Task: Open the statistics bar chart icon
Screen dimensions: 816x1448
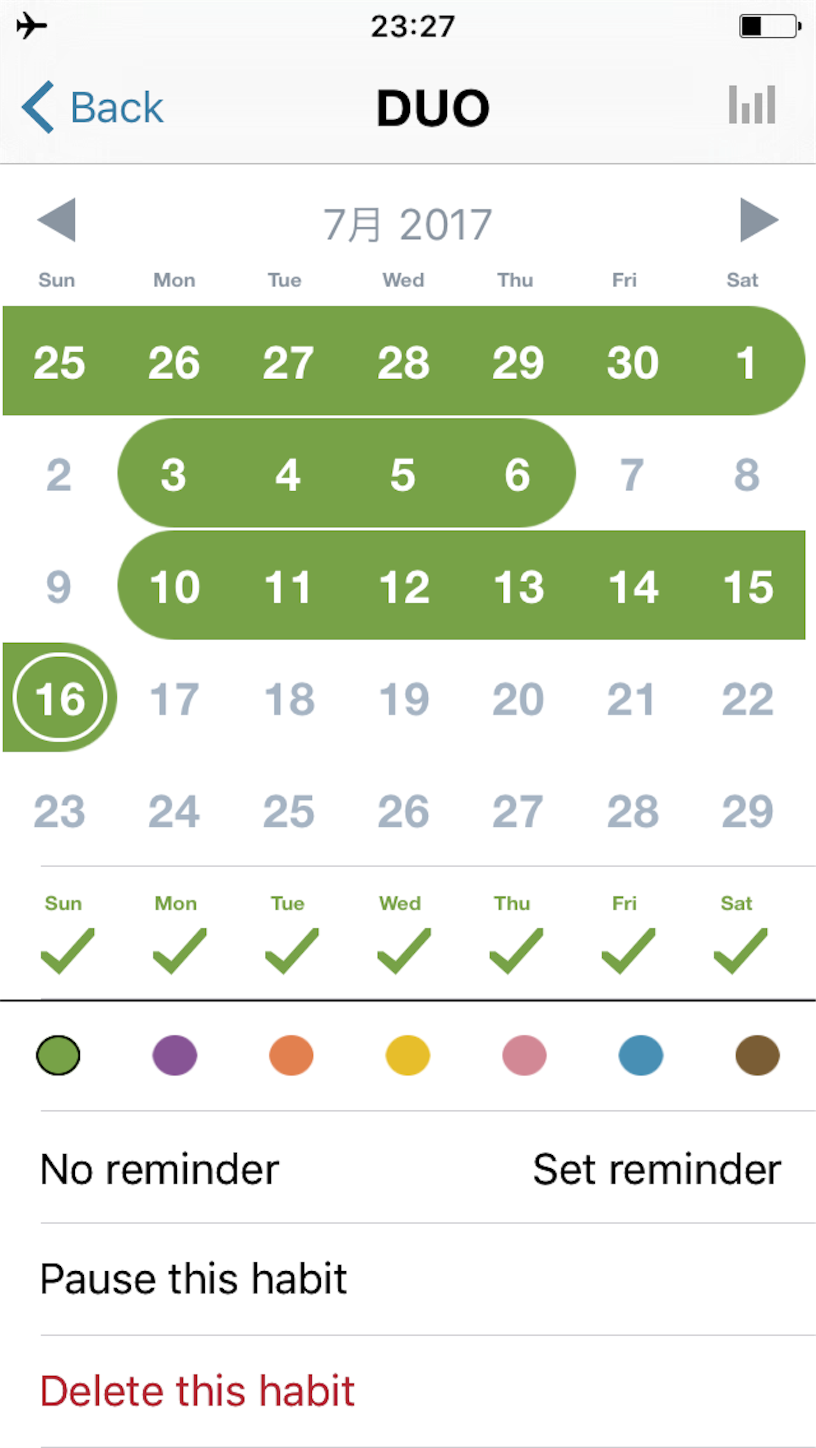Action: pyautogui.click(x=752, y=105)
